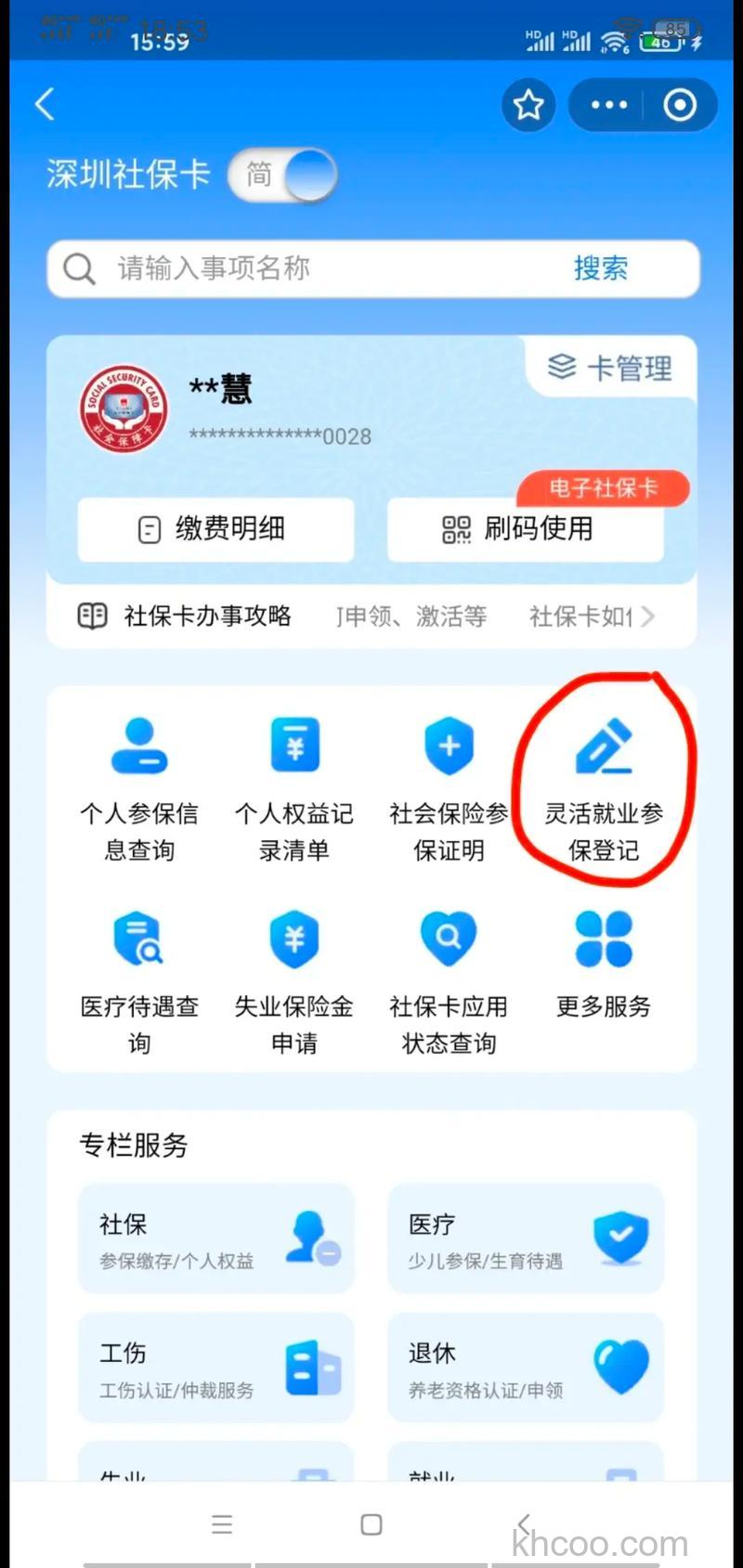Tap the 搜索 search button

[x=601, y=268]
